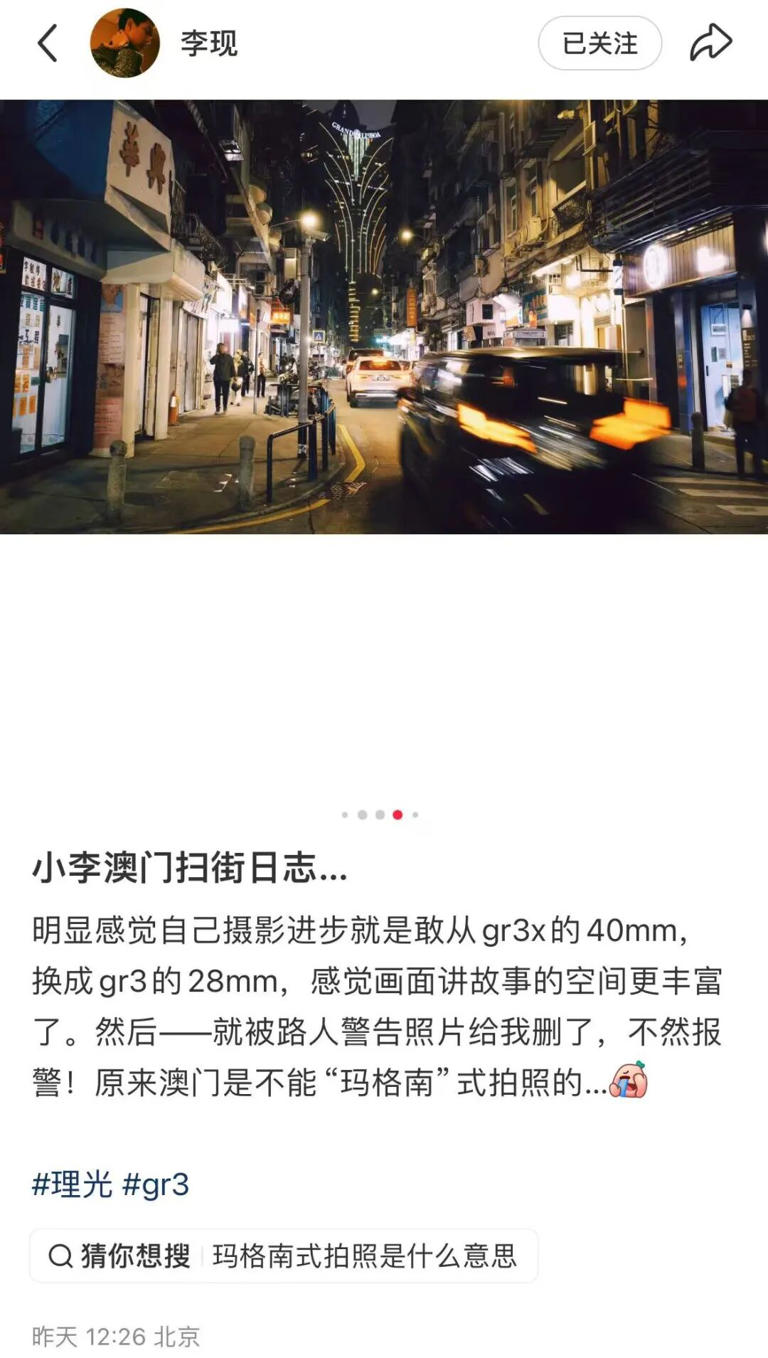Click the active red pagination dot
768x1358 pixels.
click(397, 815)
